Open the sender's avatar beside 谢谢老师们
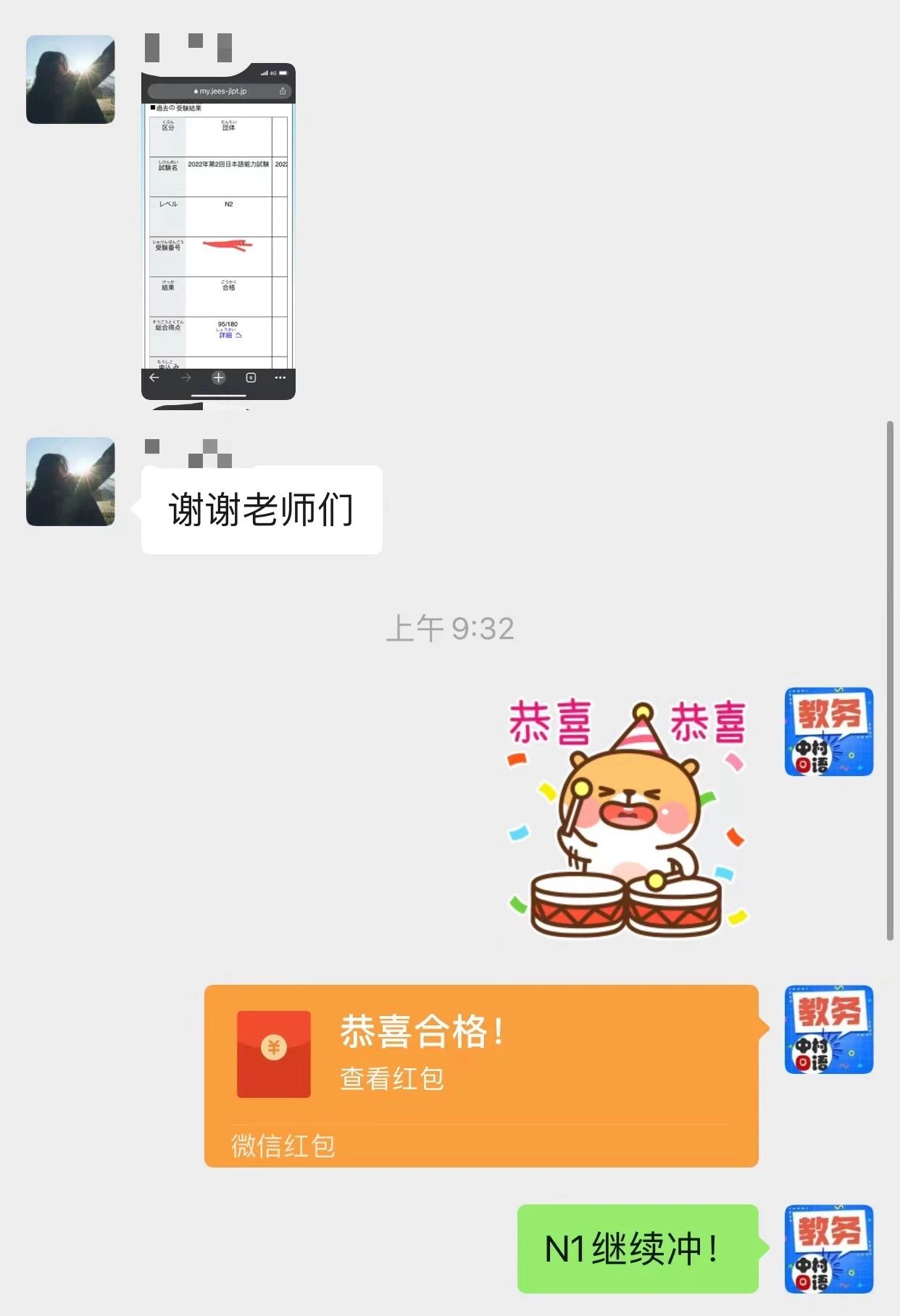 (70, 482)
